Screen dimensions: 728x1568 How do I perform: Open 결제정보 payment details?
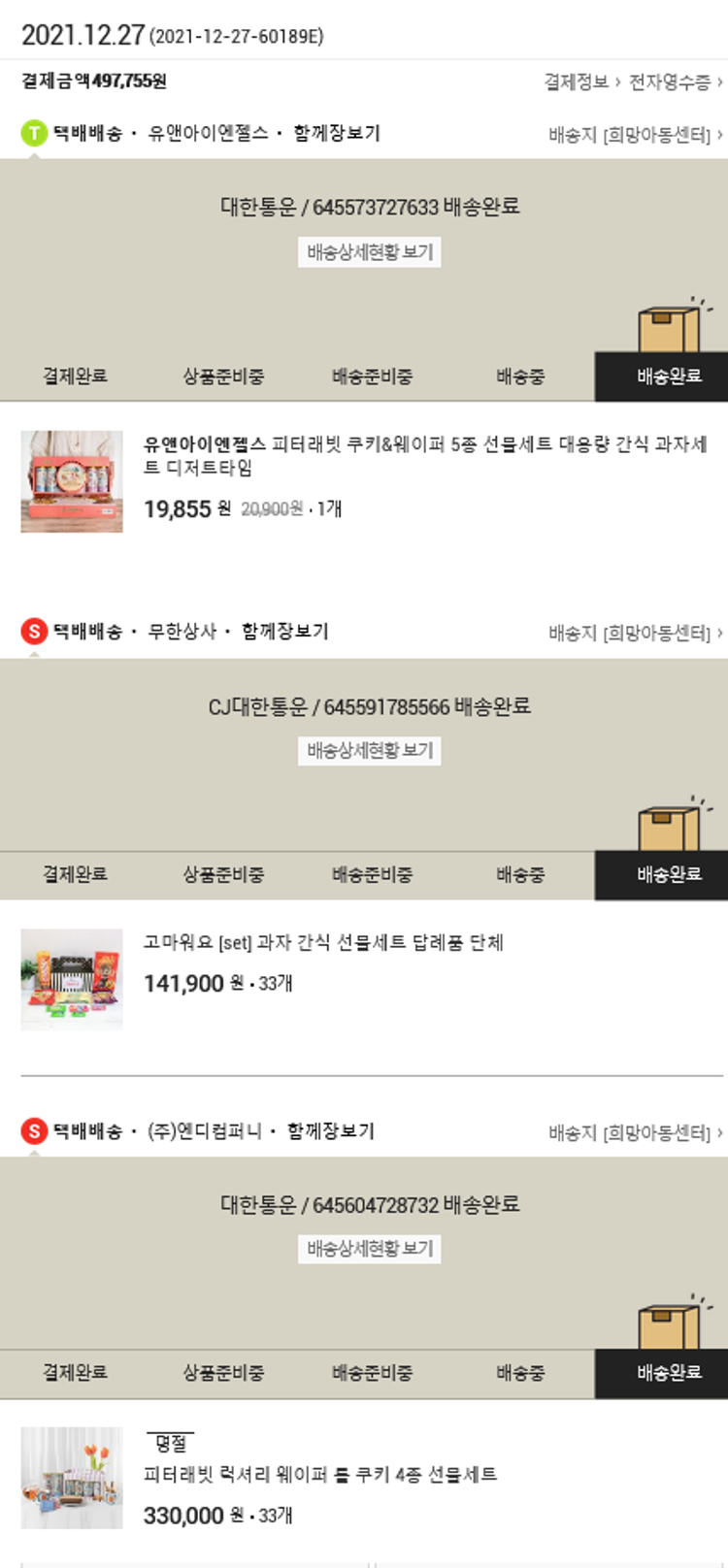[x=581, y=82]
